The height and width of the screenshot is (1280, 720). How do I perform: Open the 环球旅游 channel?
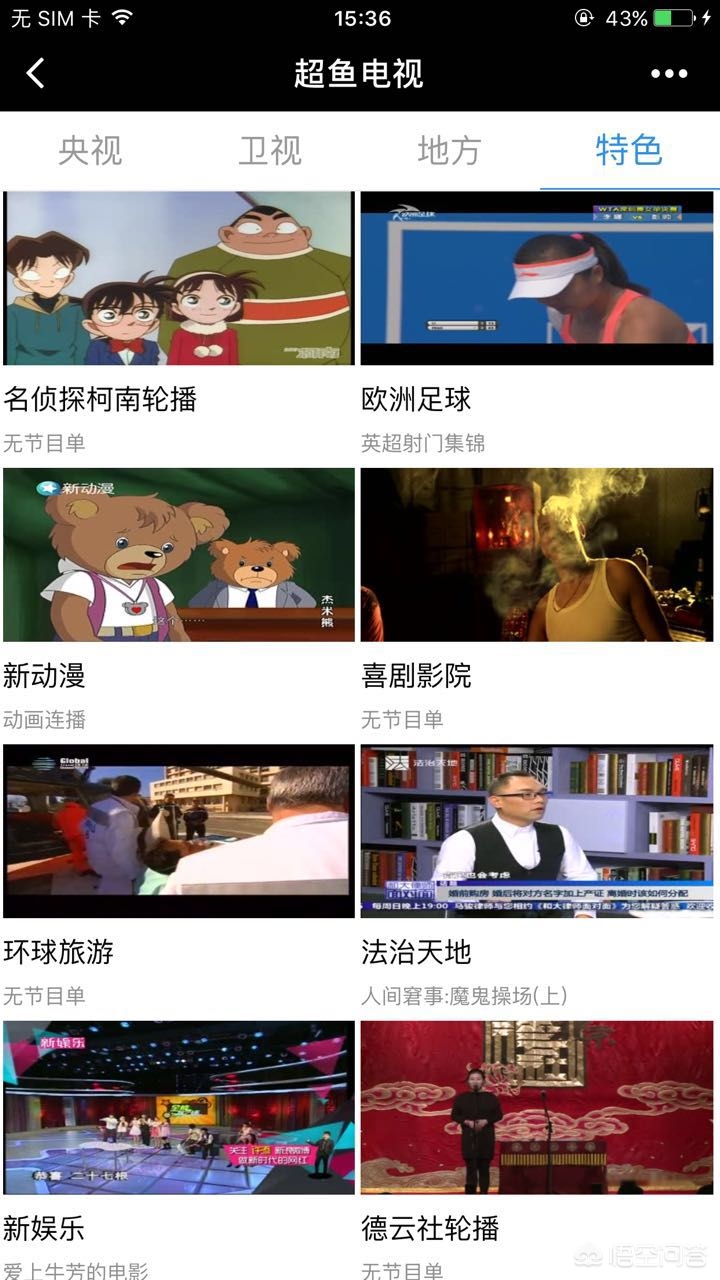click(179, 830)
